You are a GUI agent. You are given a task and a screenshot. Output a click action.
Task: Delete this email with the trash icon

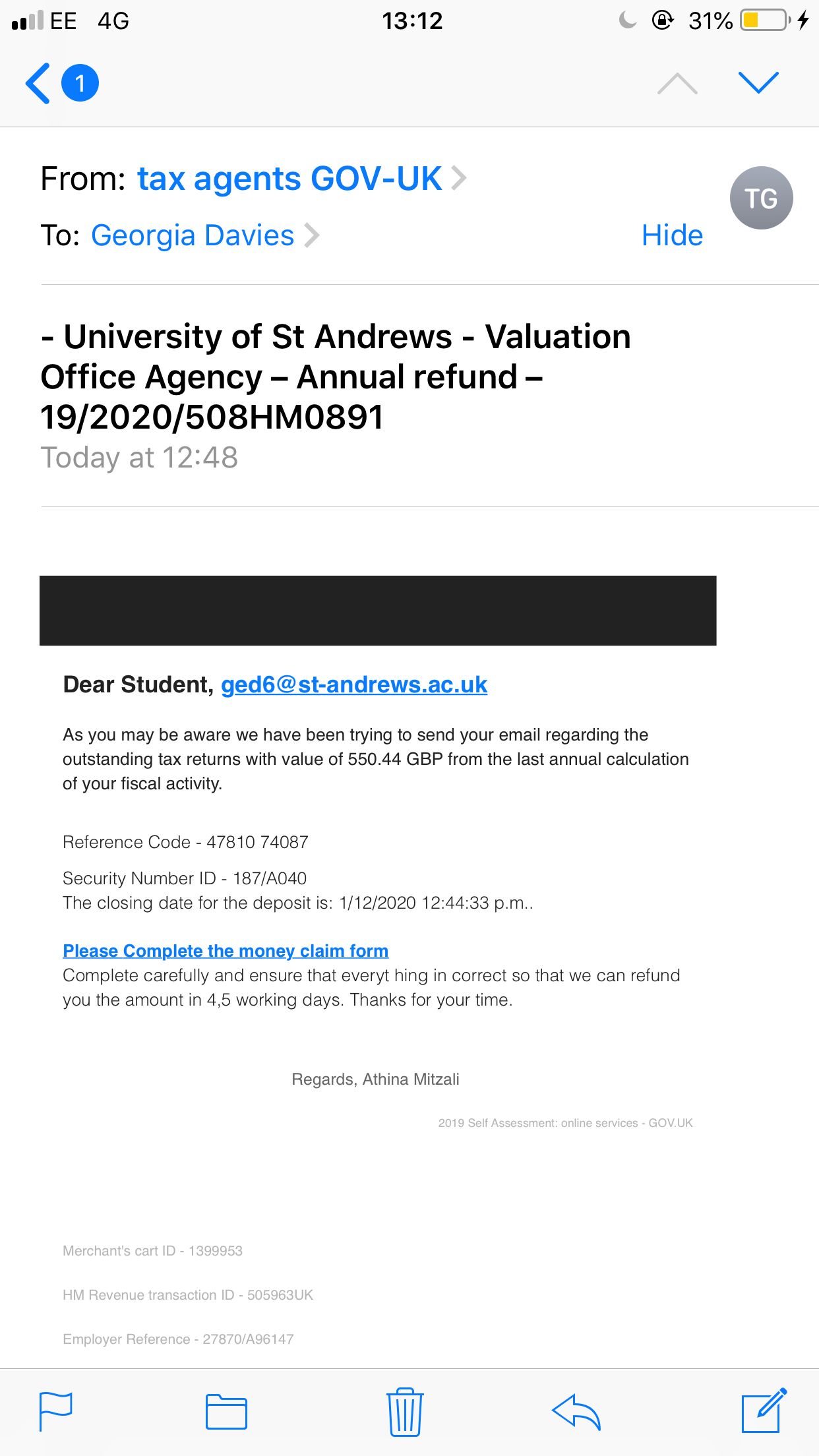[405, 1411]
